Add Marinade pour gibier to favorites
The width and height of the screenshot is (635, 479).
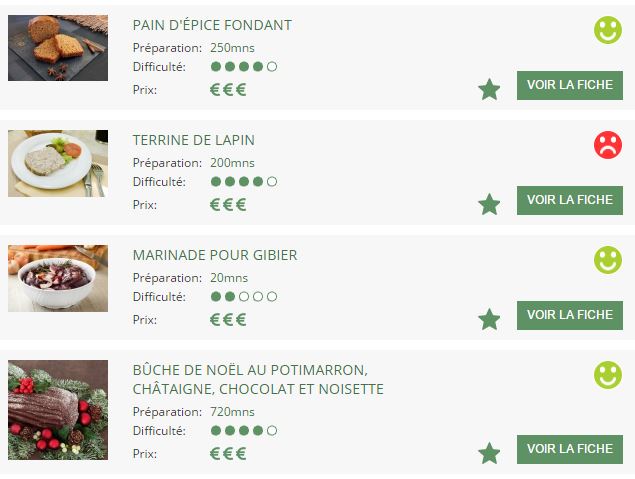(x=489, y=320)
